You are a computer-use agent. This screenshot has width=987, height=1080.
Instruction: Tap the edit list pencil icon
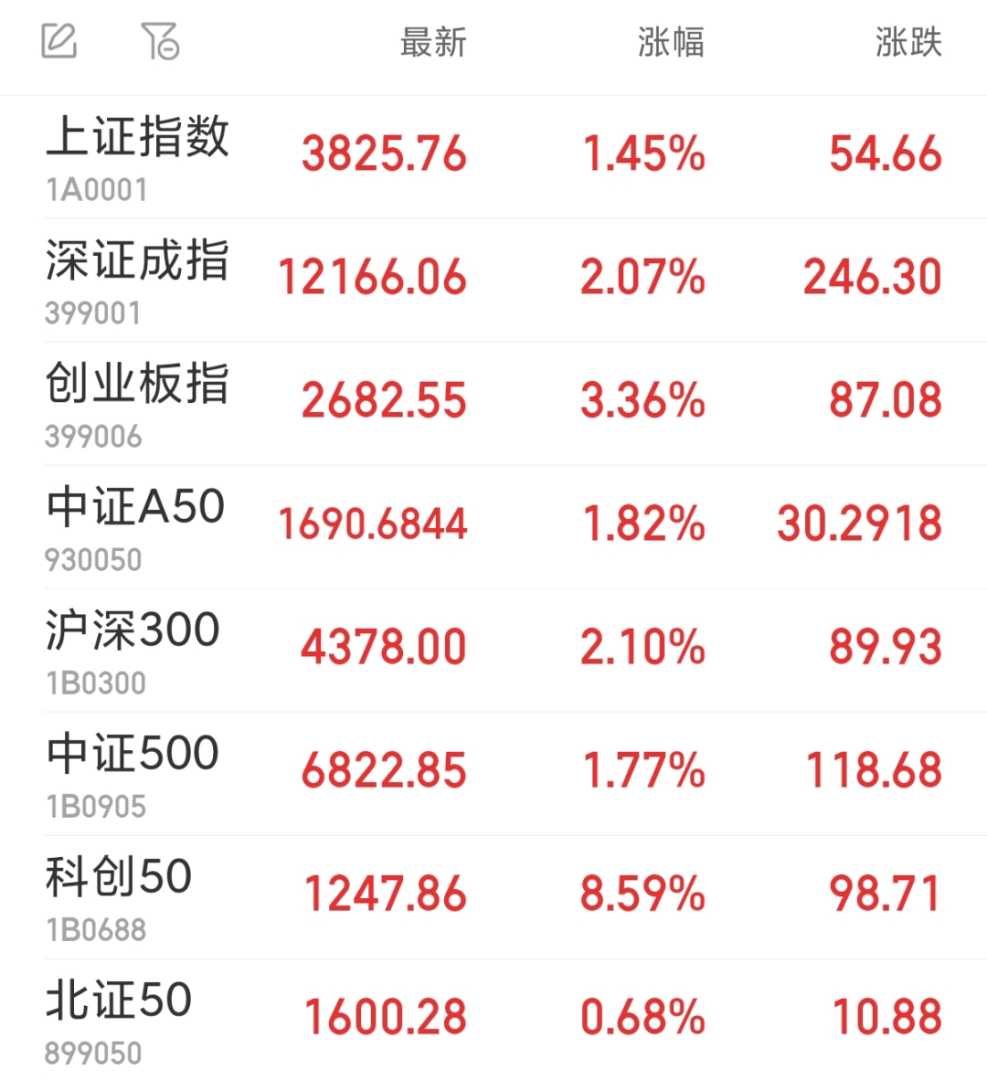point(59,41)
